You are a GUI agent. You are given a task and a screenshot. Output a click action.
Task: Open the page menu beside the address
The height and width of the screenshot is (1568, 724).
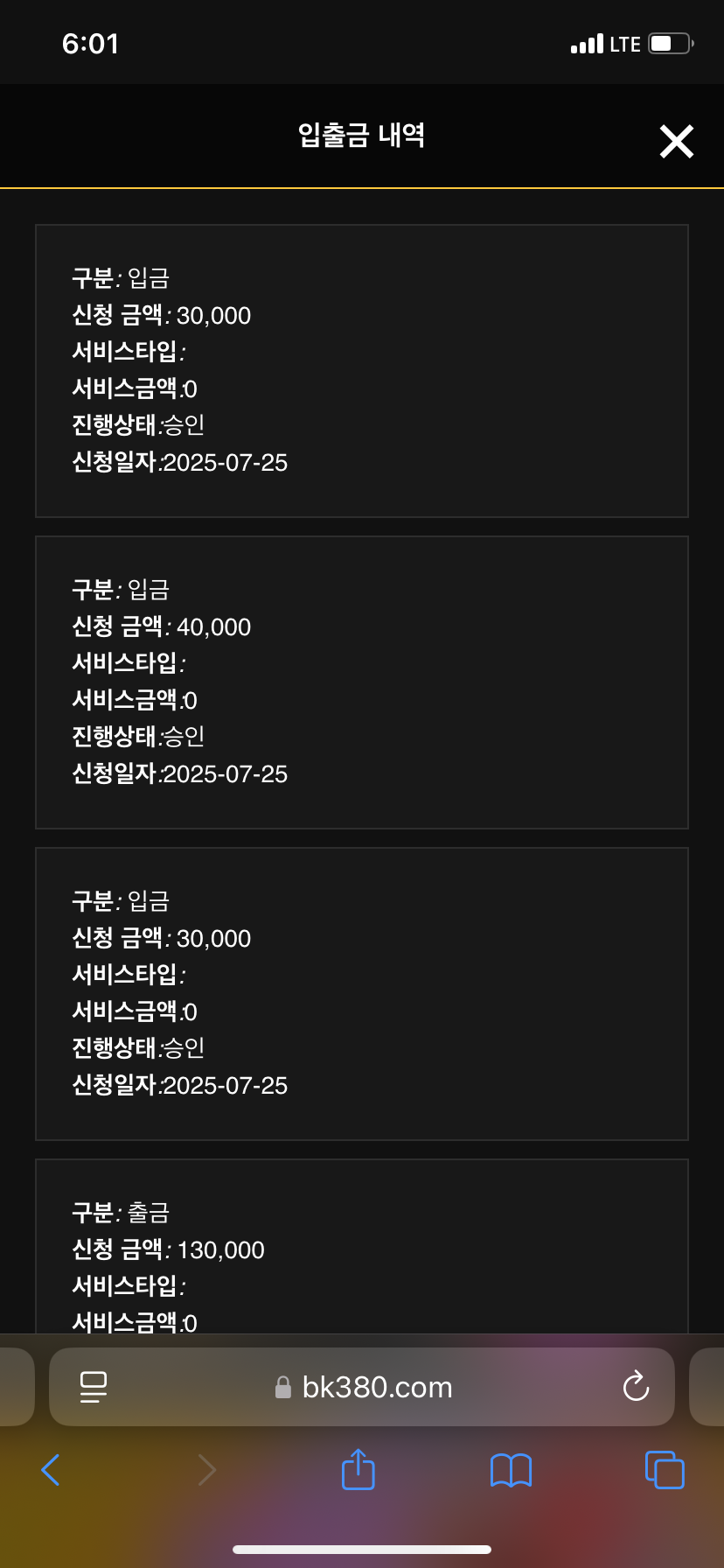tap(94, 1387)
